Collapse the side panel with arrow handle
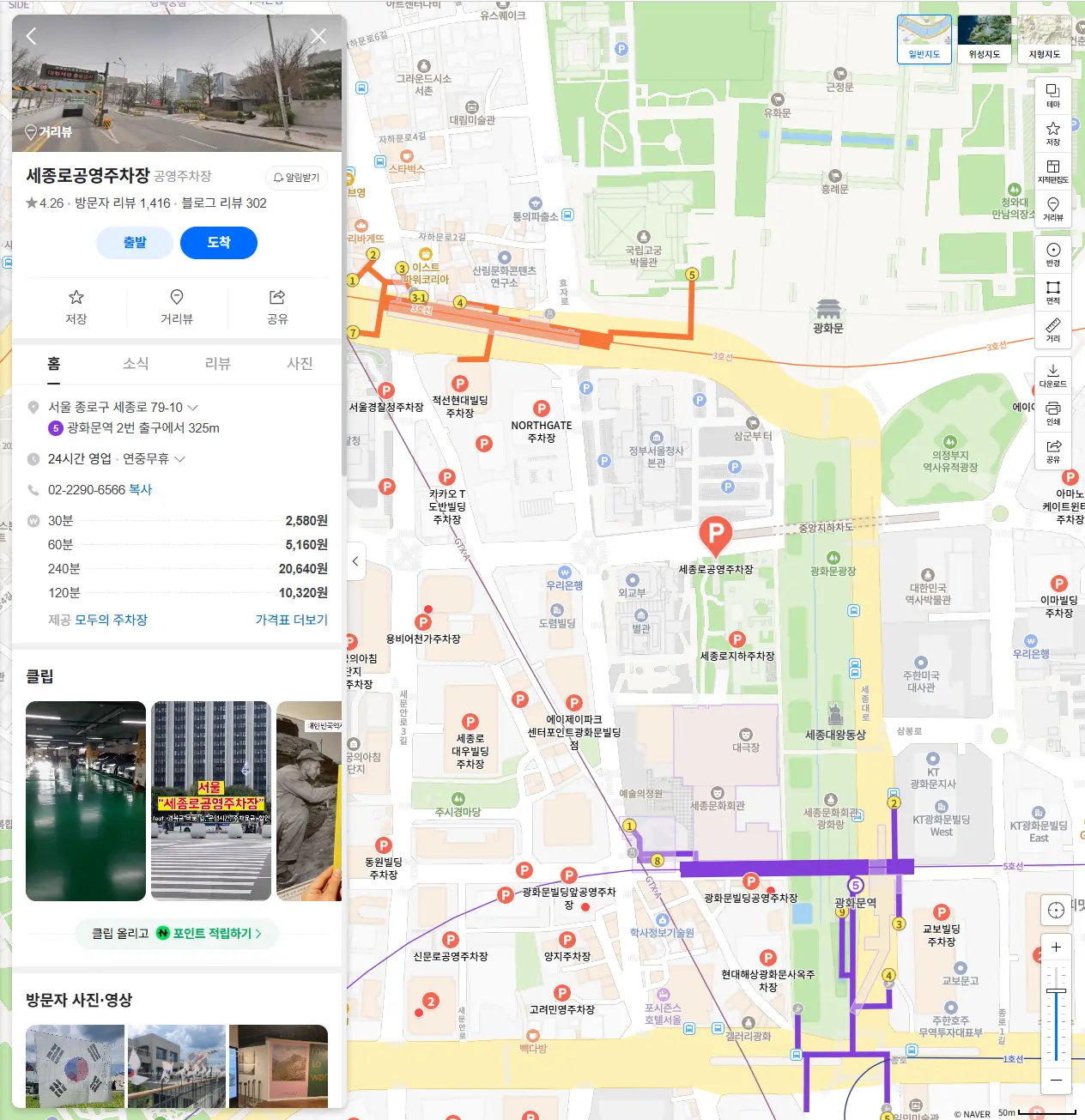1085x1120 pixels. click(x=355, y=562)
